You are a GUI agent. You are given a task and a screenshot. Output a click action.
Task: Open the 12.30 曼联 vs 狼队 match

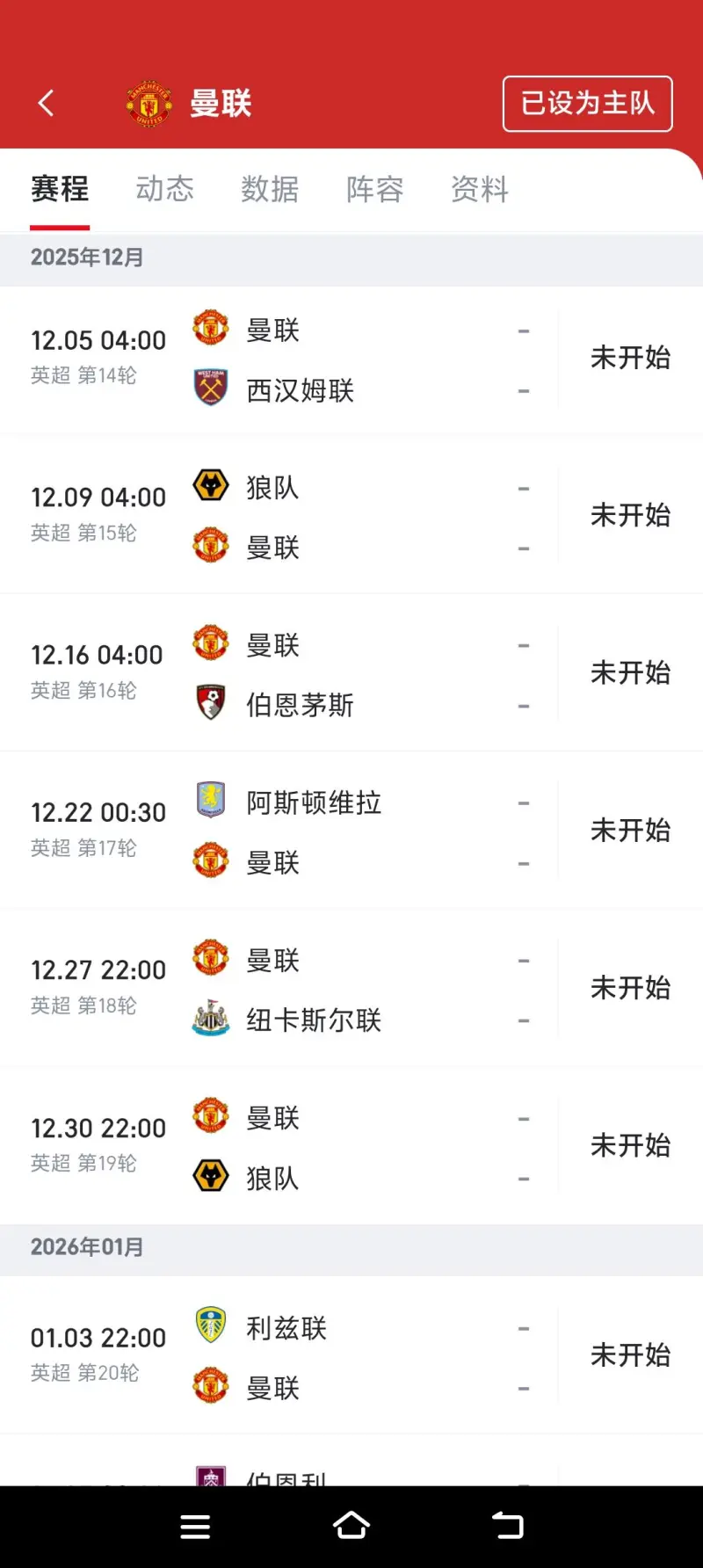pos(351,1146)
